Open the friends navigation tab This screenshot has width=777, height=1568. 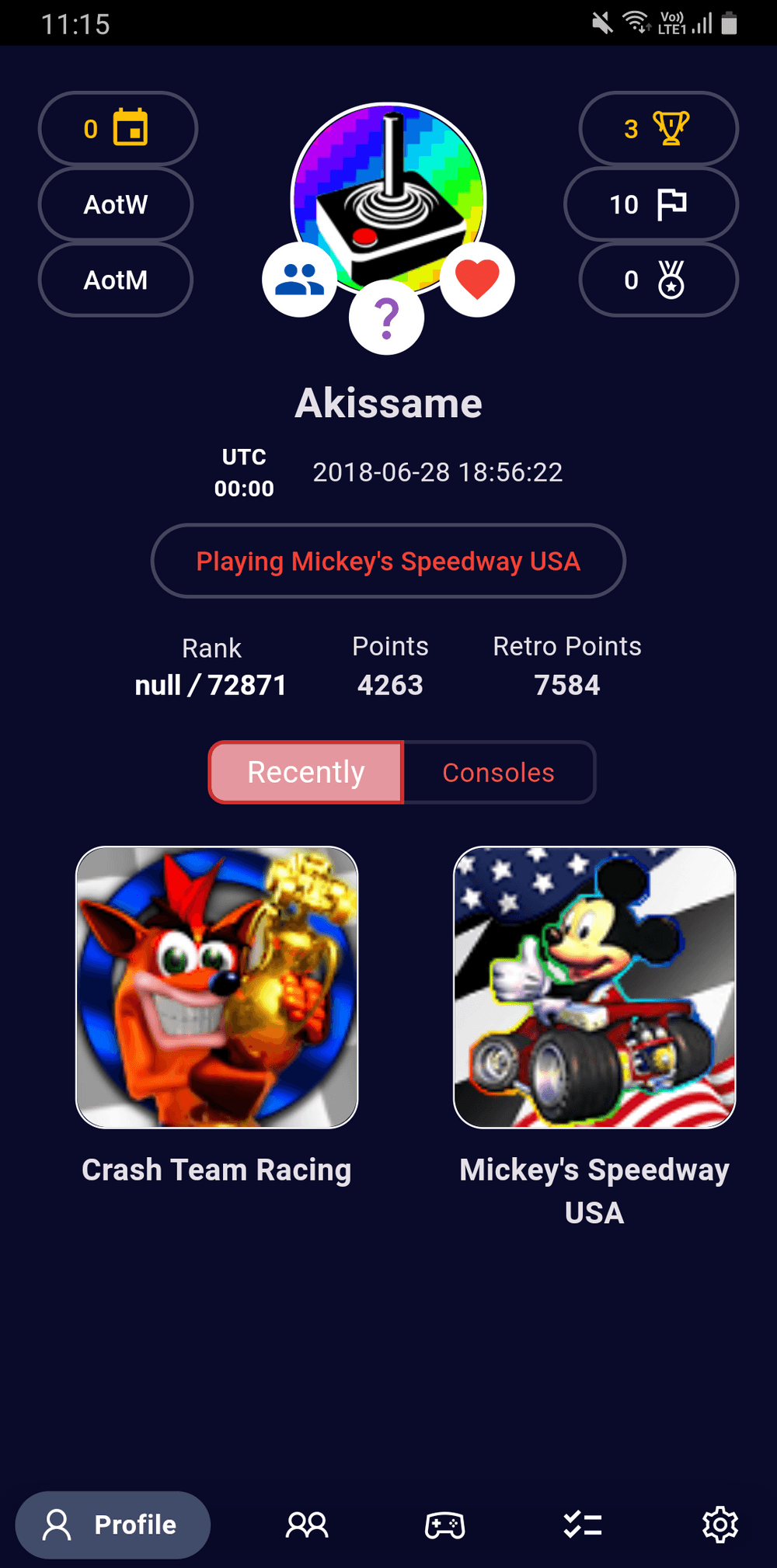click(307, 1525)
